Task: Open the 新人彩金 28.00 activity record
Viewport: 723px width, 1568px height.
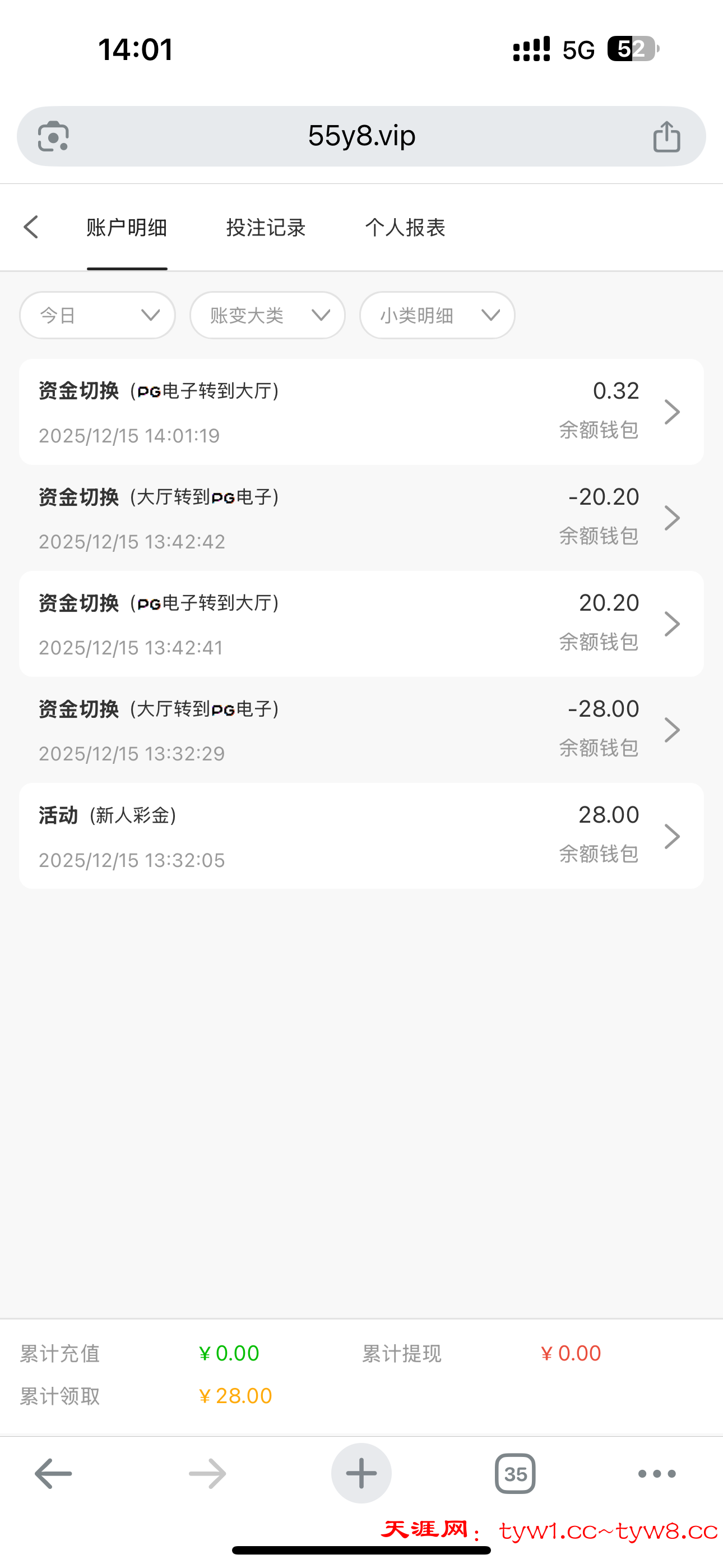Action: click(x=361, y=836)
